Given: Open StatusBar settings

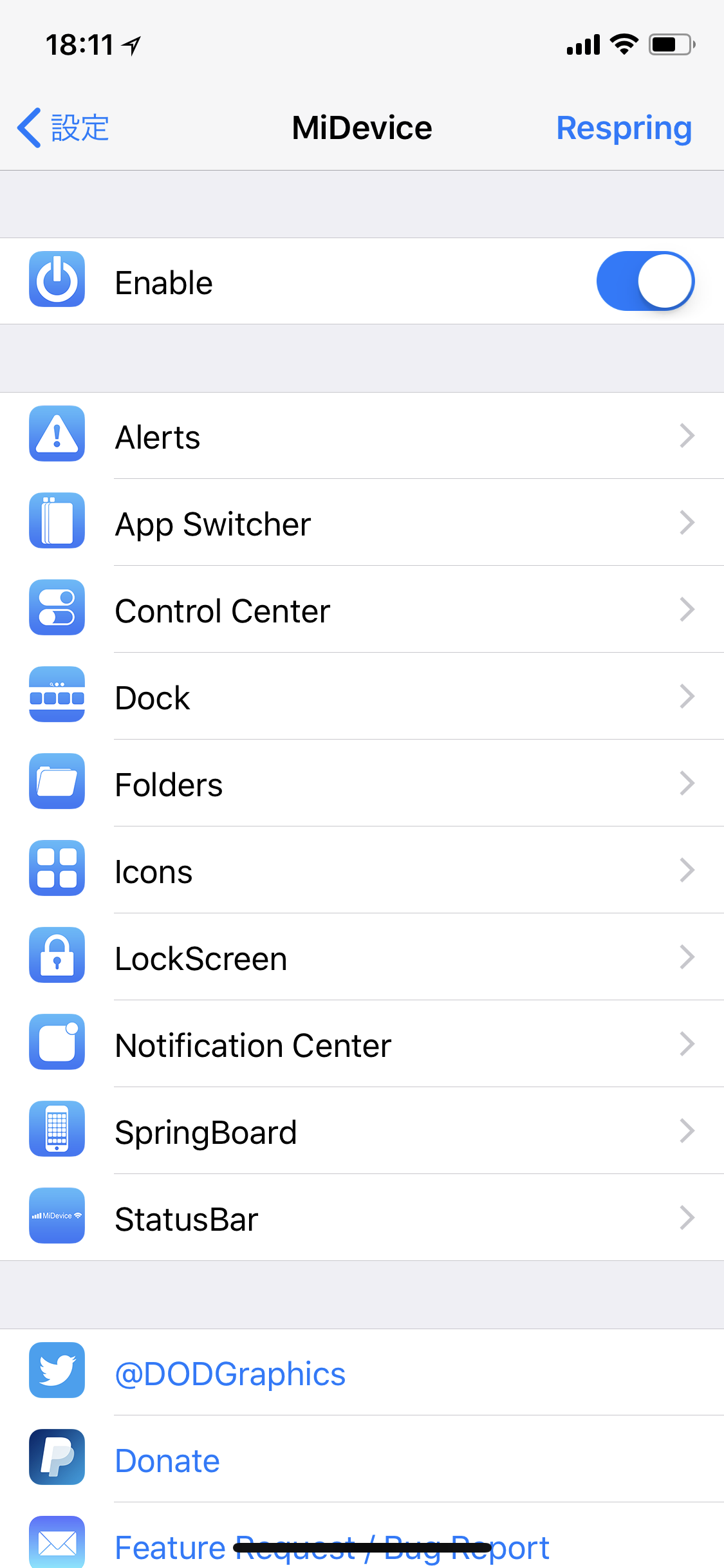Looking at the screenshot, I should pos(362,1218).
